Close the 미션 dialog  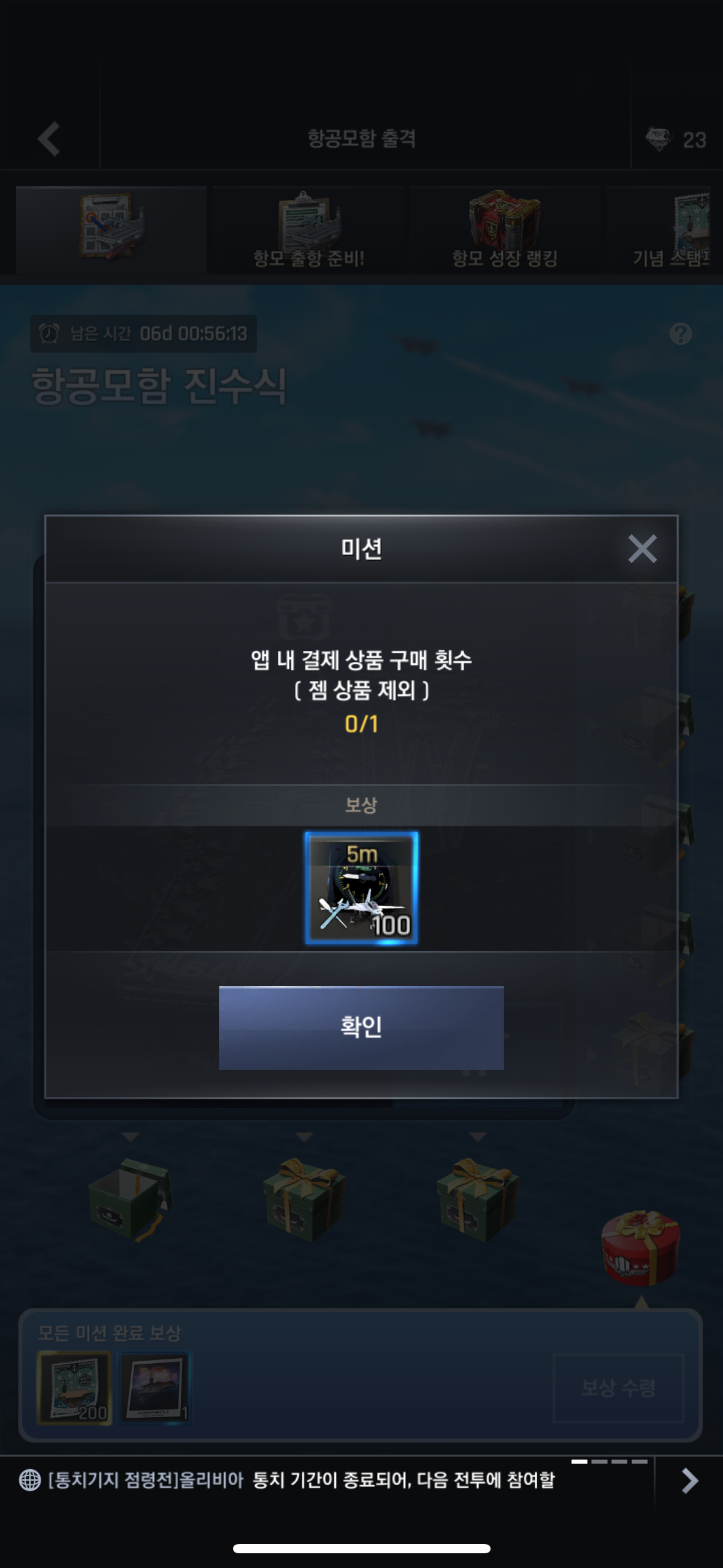(642, 548)
